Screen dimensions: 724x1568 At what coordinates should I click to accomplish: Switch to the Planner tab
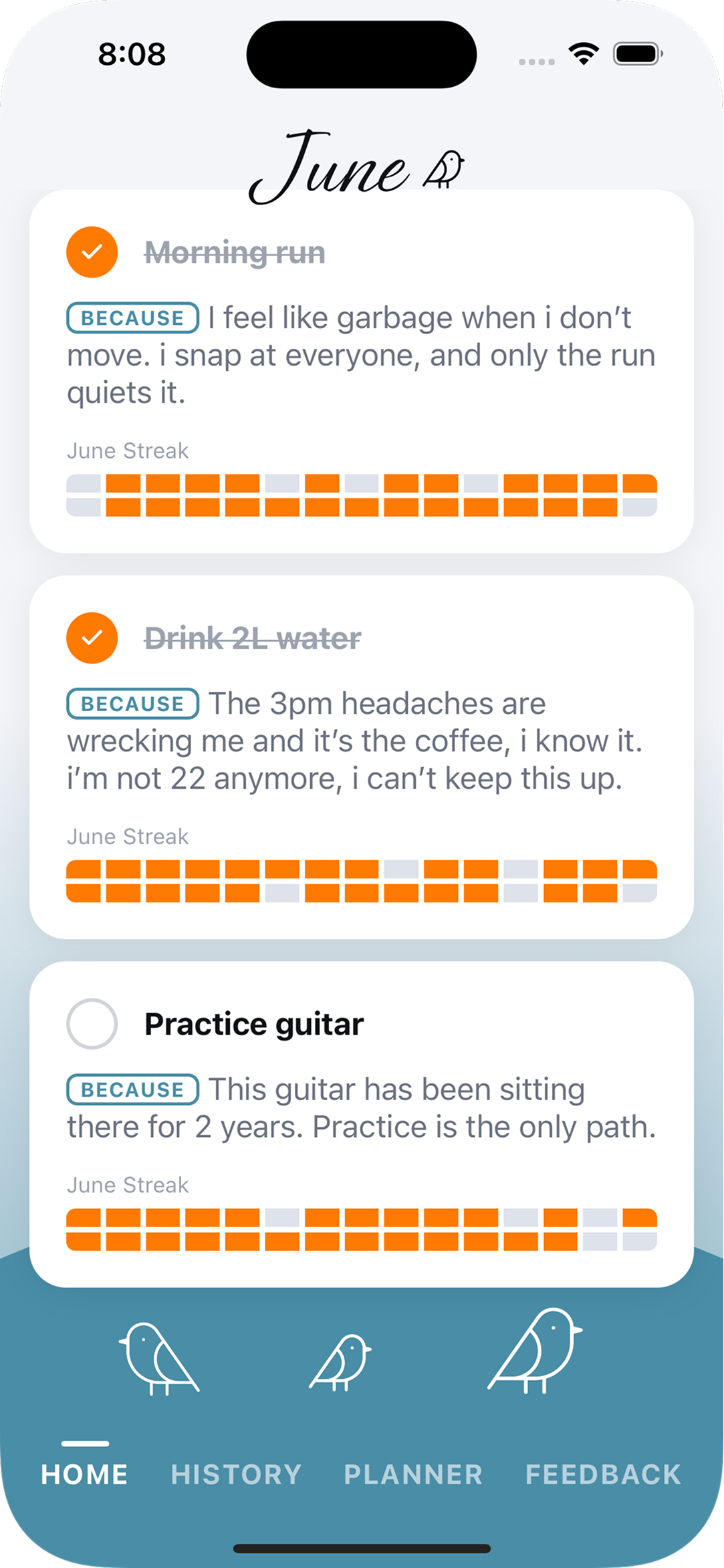[x=413, y=1474]
